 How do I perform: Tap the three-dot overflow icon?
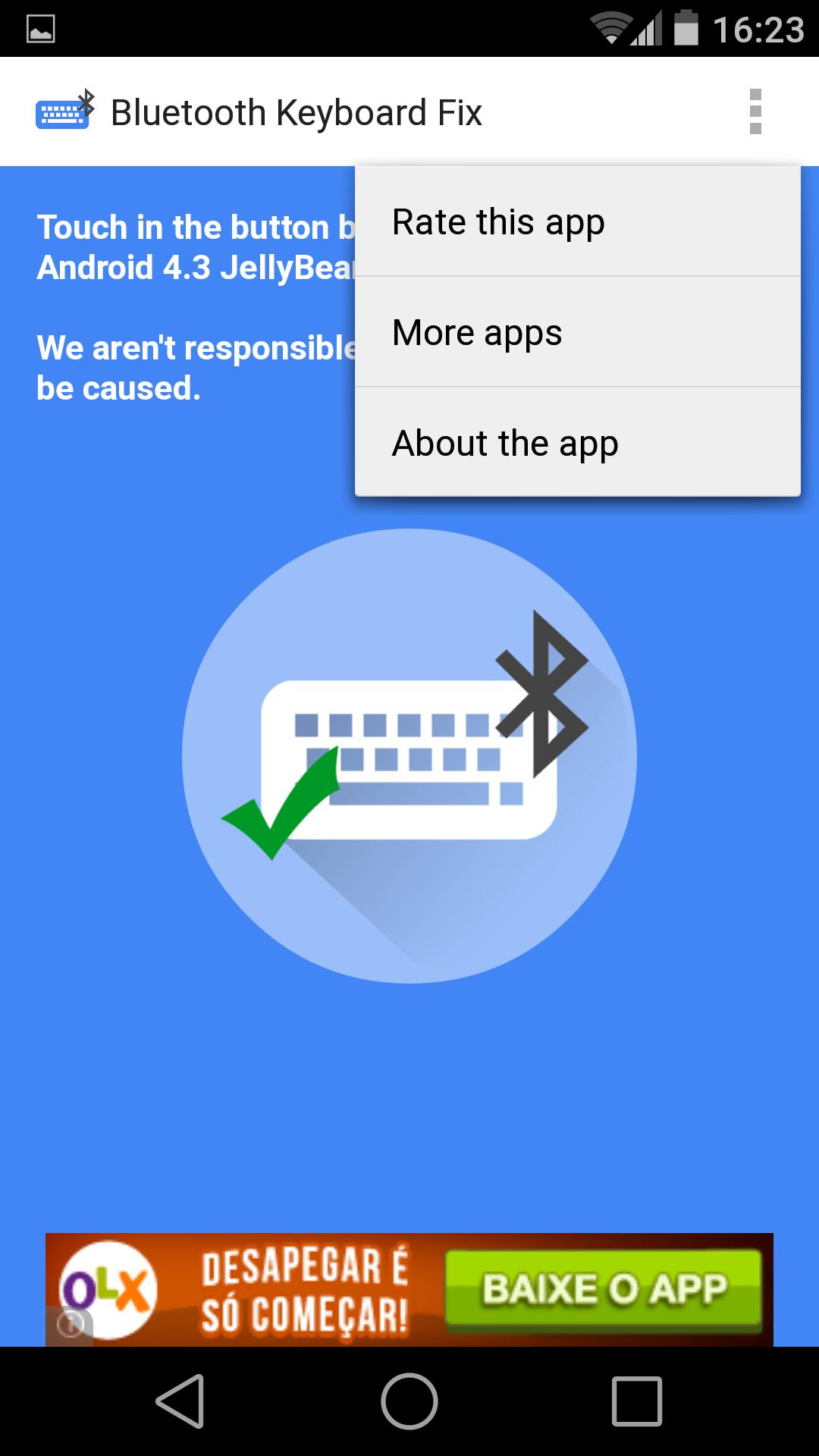755,112
